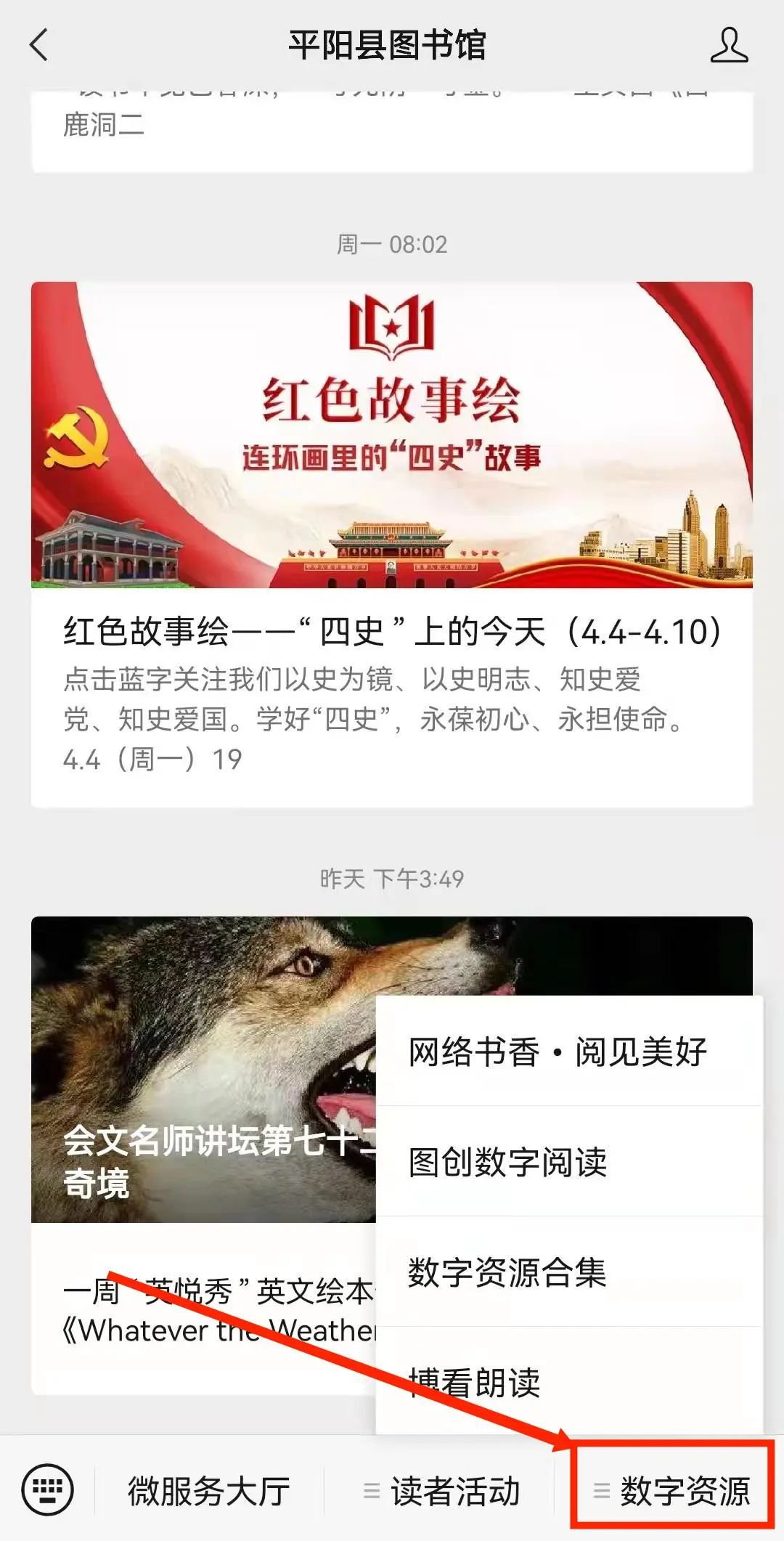Open the account profile icon
The image size is (784, 1541).
(x=729, y=45)
